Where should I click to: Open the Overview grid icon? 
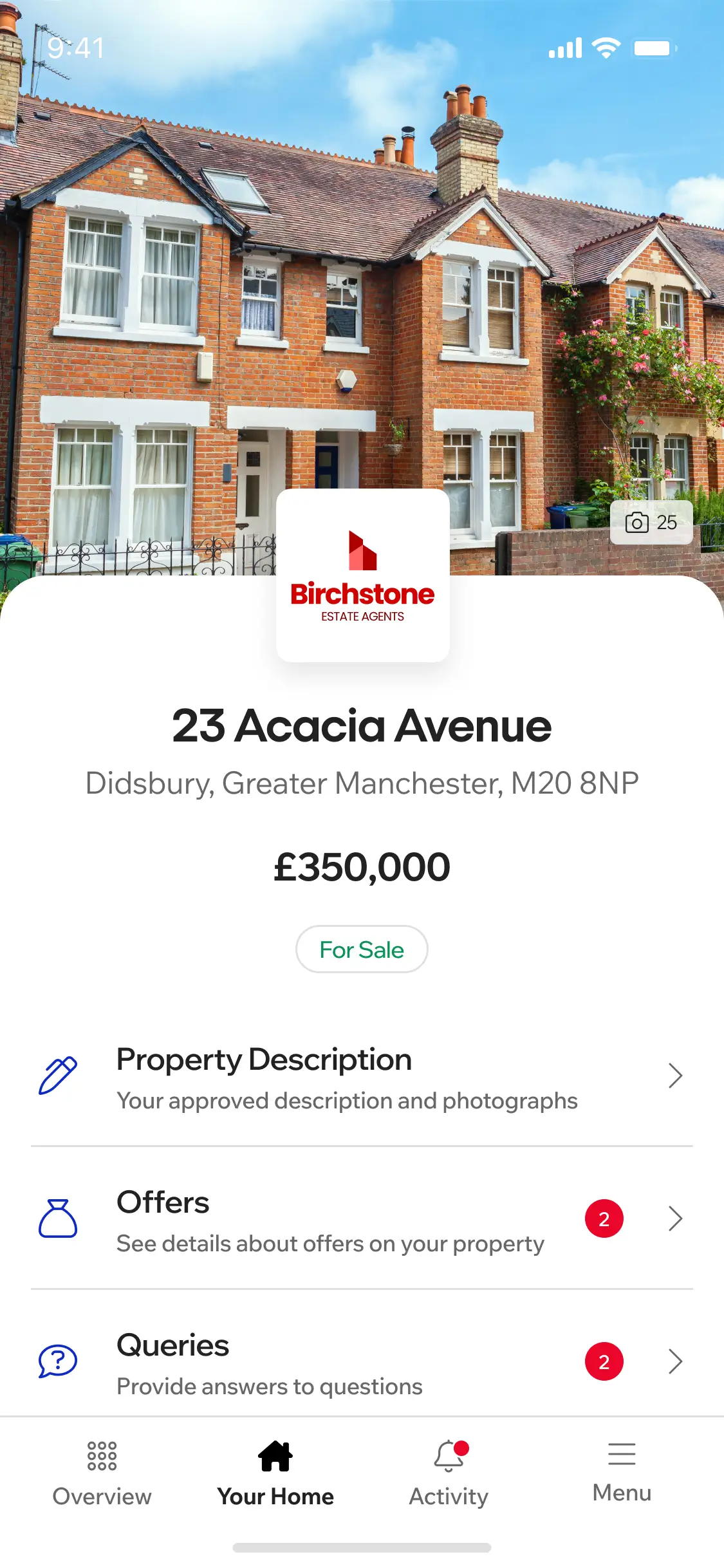tap(102, 1456)
